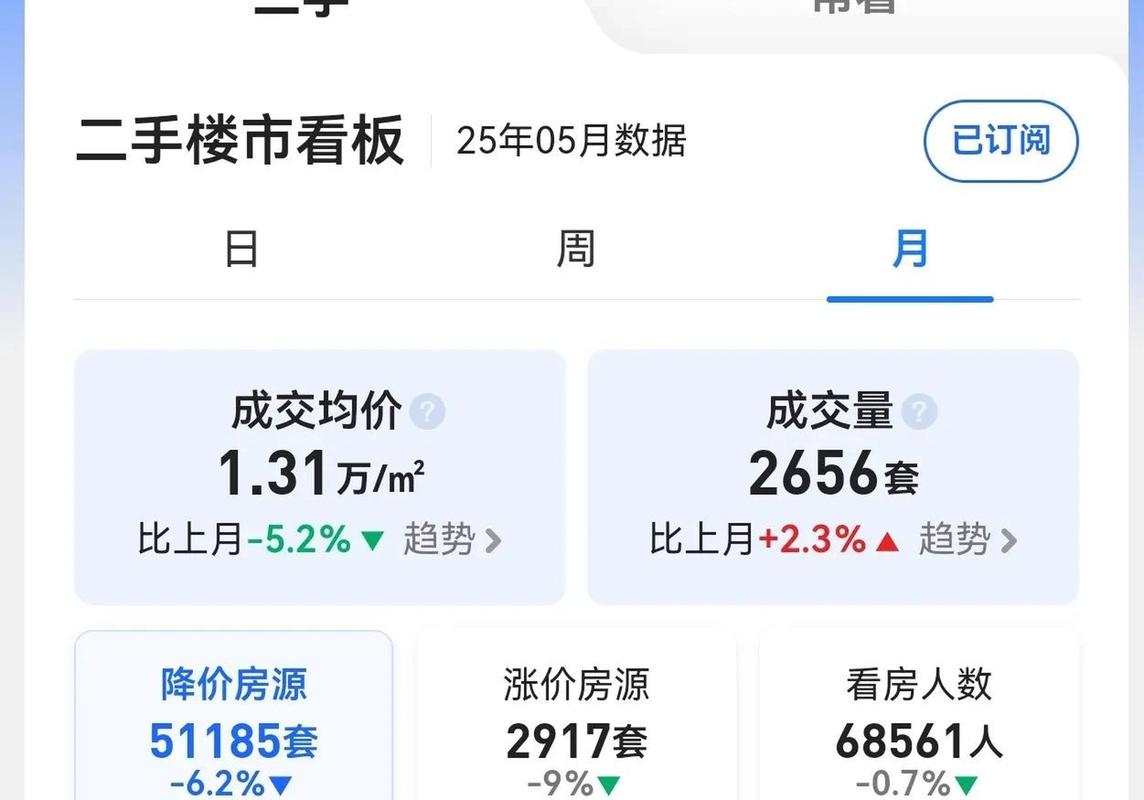Switch to the 日 daily tab
This screenshot has height=800, width=1144.
coord(241,248)
